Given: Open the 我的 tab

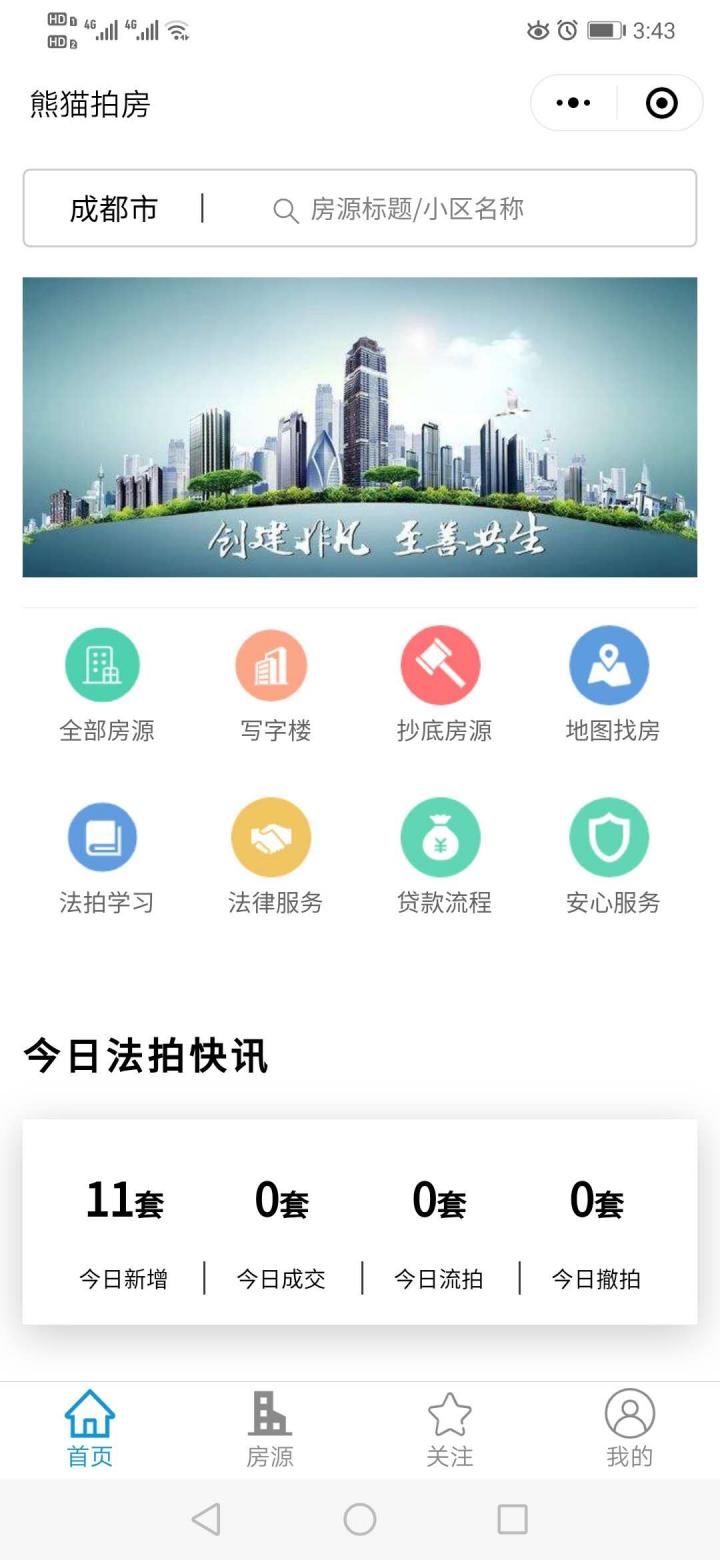Looking at the screenshot, I should (x=629, y=1430).
